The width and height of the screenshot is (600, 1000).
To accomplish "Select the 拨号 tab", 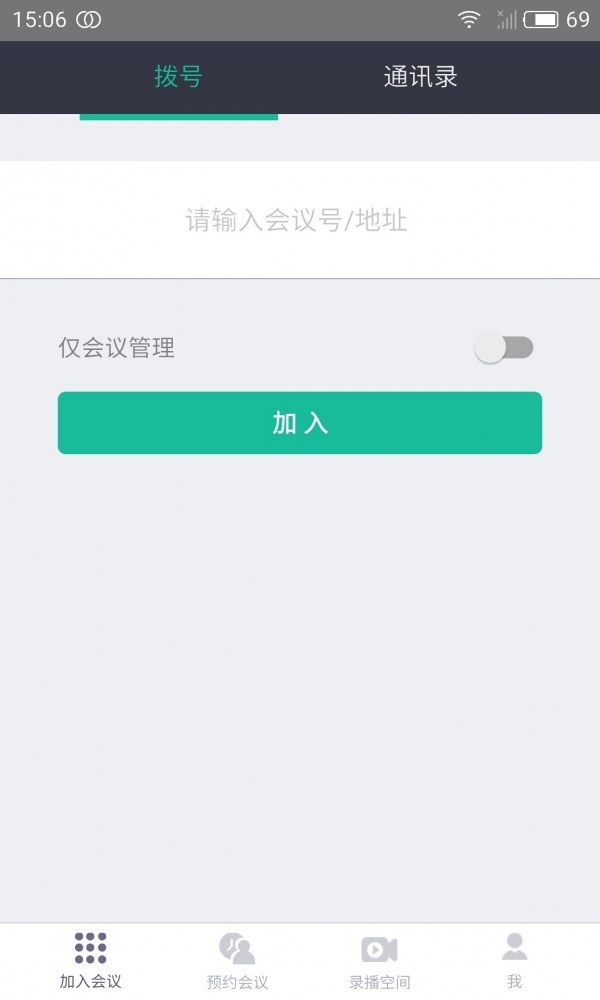I will pyautogui.click(x=178, y=77).
